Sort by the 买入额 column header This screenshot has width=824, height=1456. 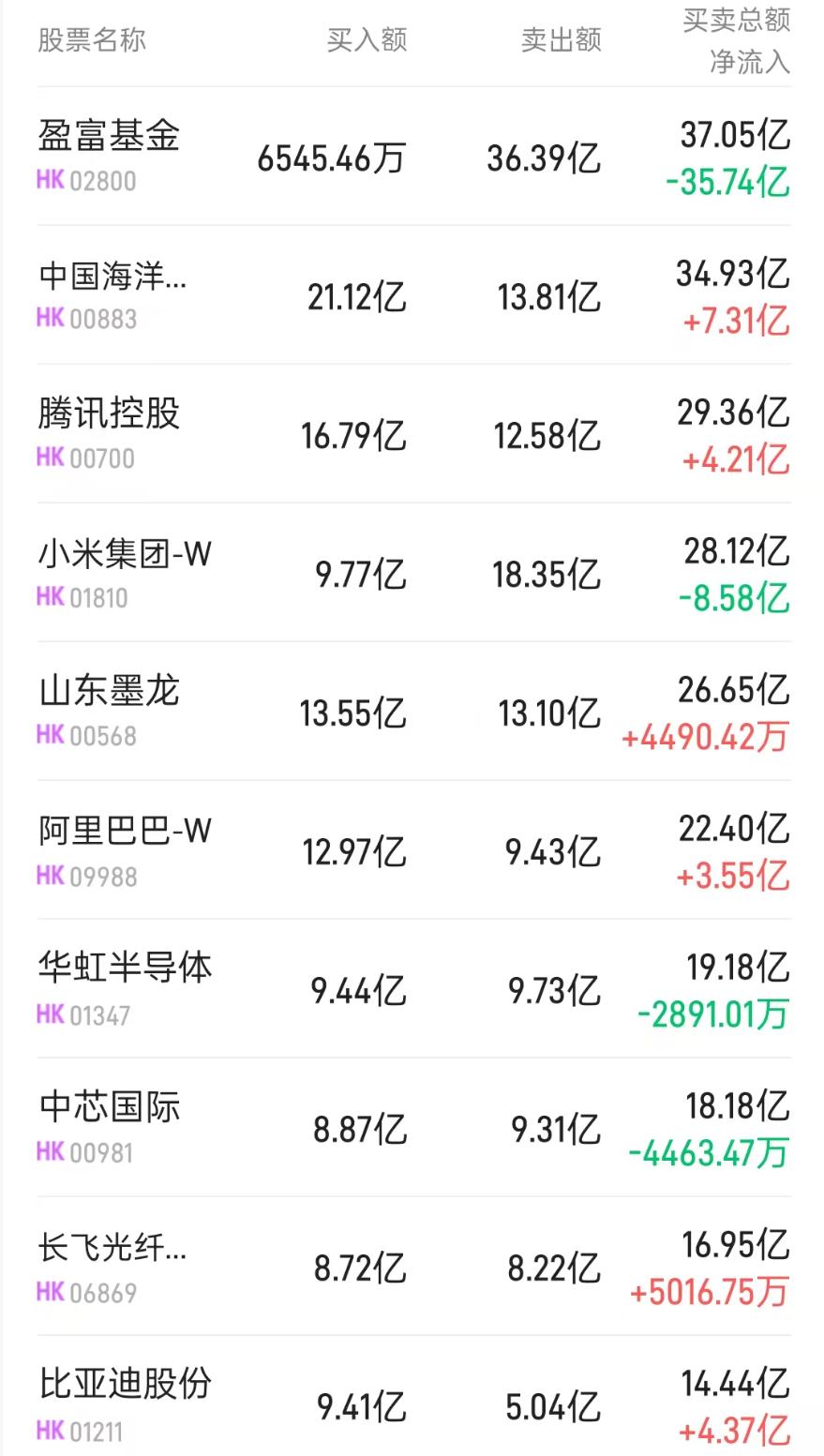click(366, 39)
